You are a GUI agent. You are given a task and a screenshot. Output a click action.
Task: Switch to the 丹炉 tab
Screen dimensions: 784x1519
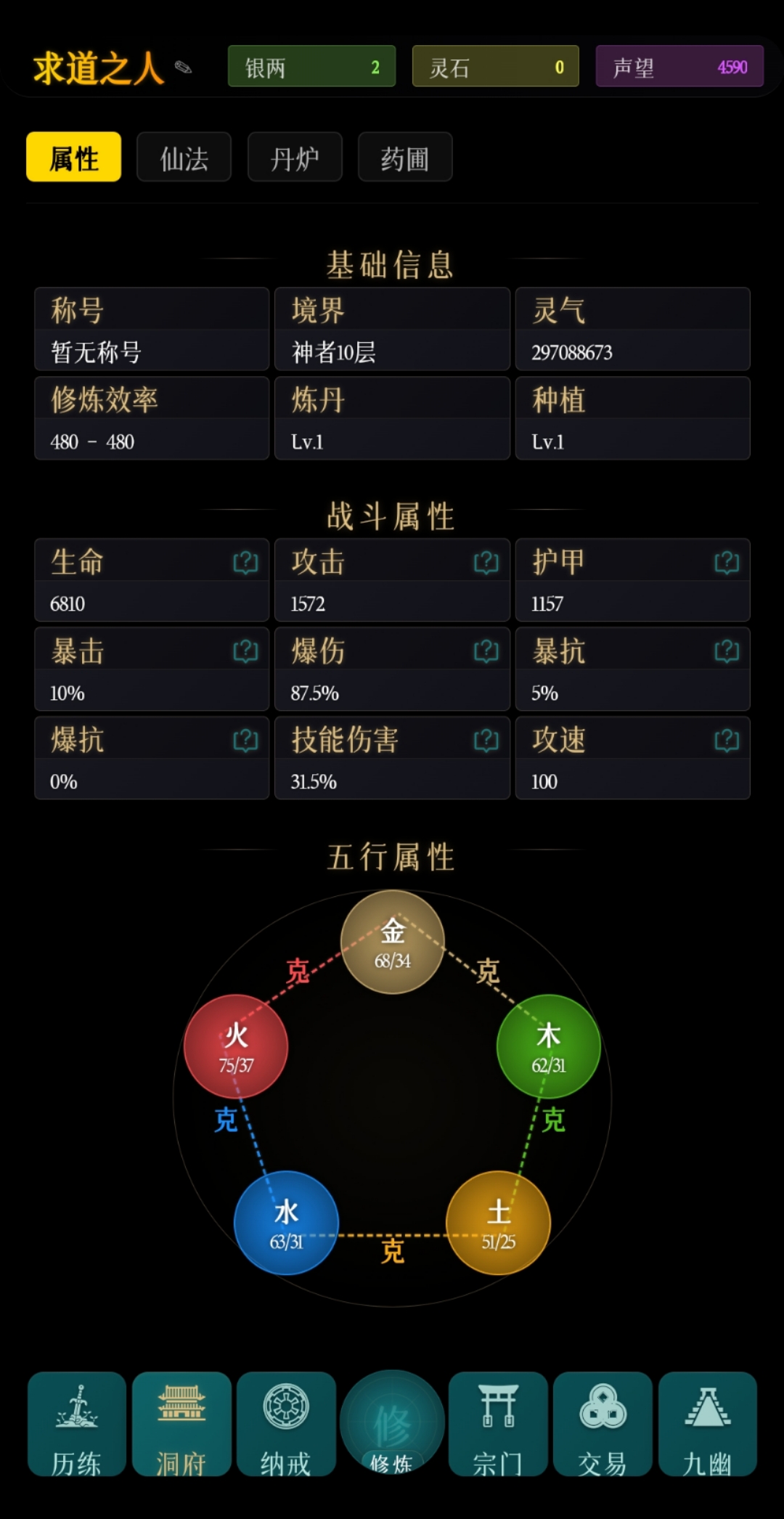295,157
